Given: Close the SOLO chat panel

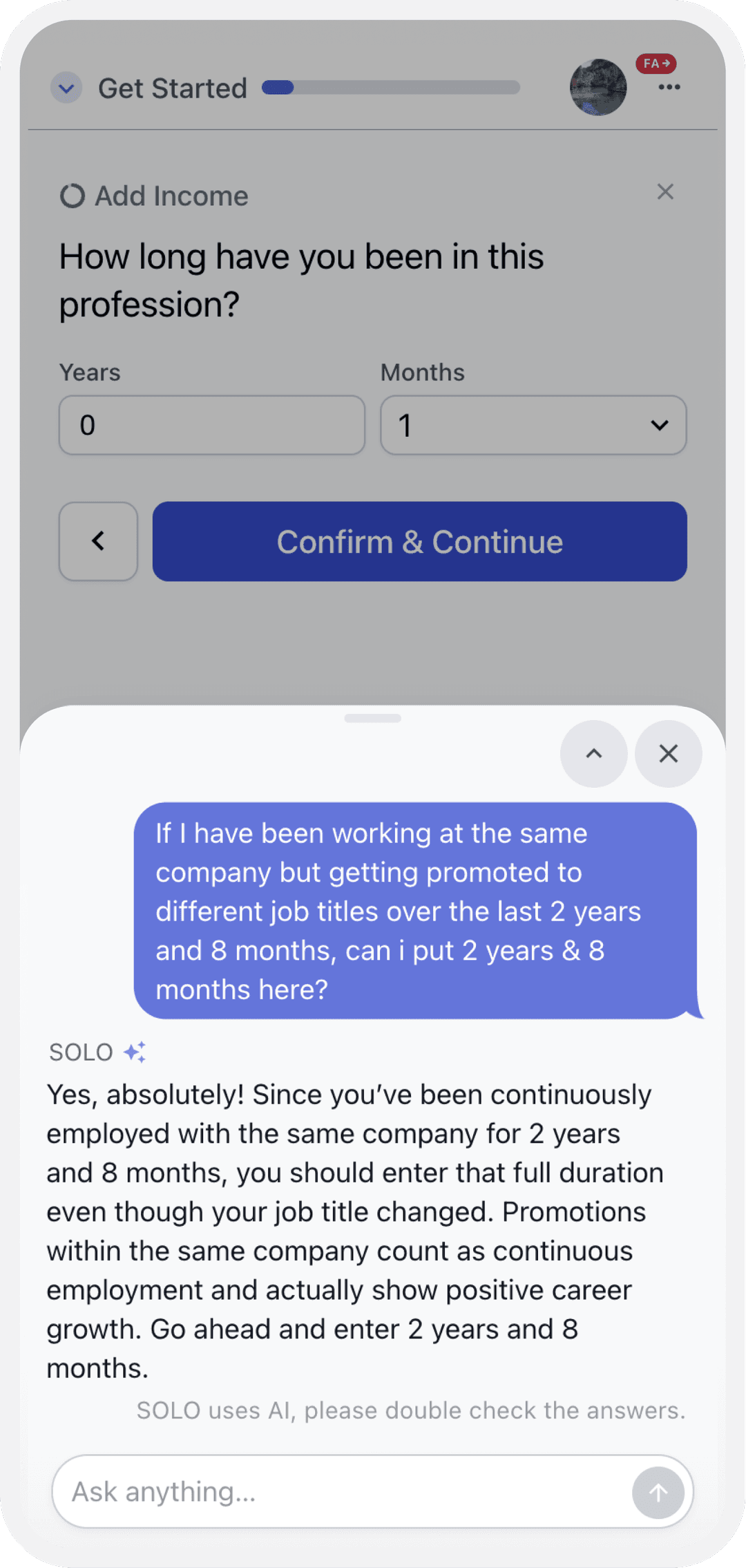Looking at the screenshot, I should coord(668,754).
